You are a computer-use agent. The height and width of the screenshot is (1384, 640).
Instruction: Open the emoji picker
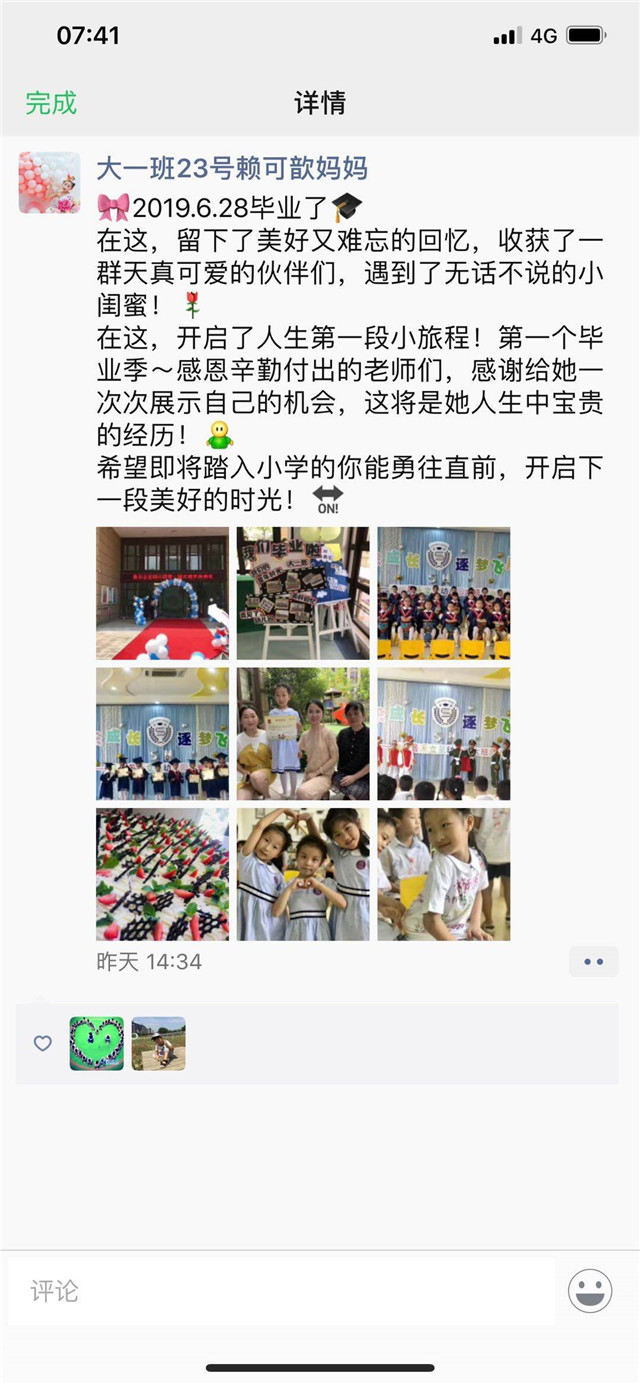(x=590, y=1291)
